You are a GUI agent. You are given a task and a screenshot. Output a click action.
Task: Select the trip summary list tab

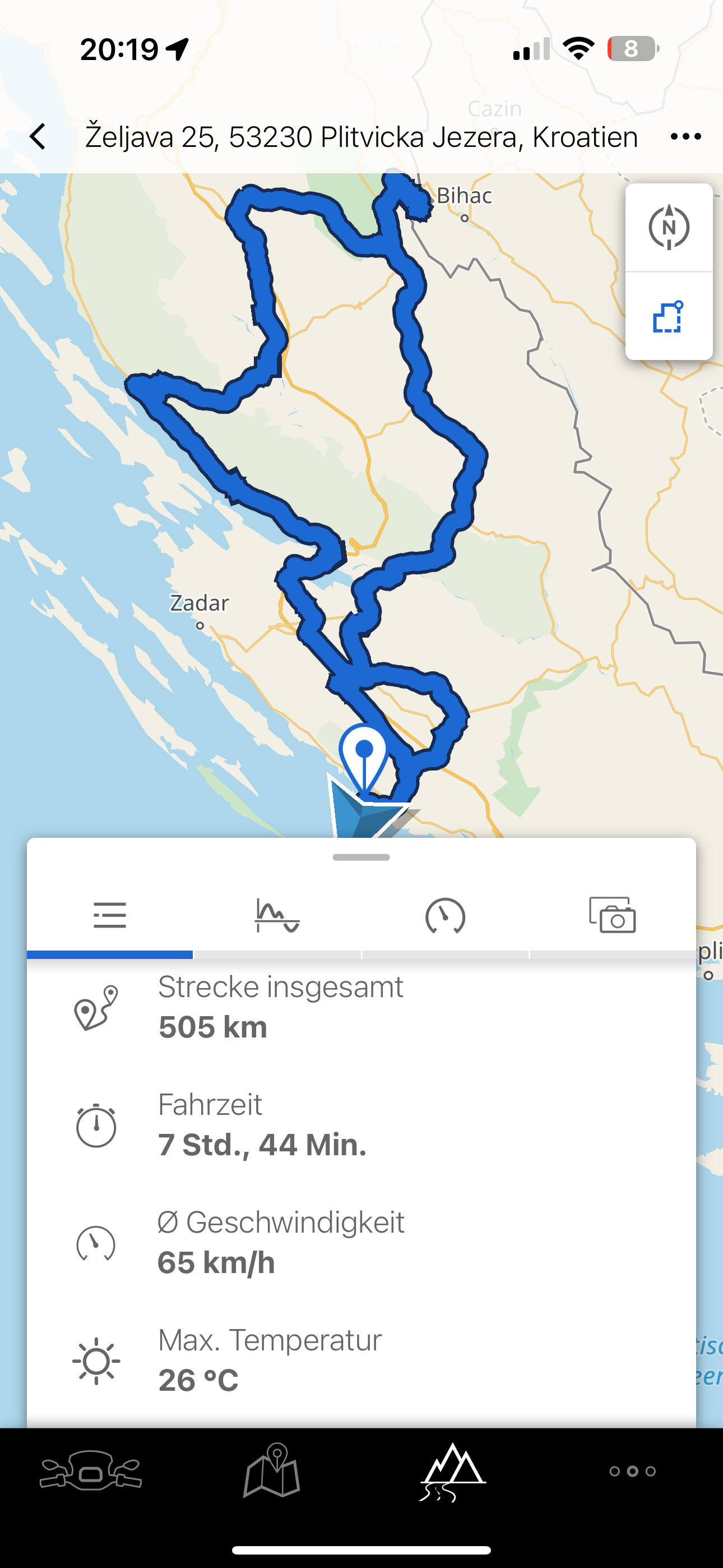click(x=109, y=915)
